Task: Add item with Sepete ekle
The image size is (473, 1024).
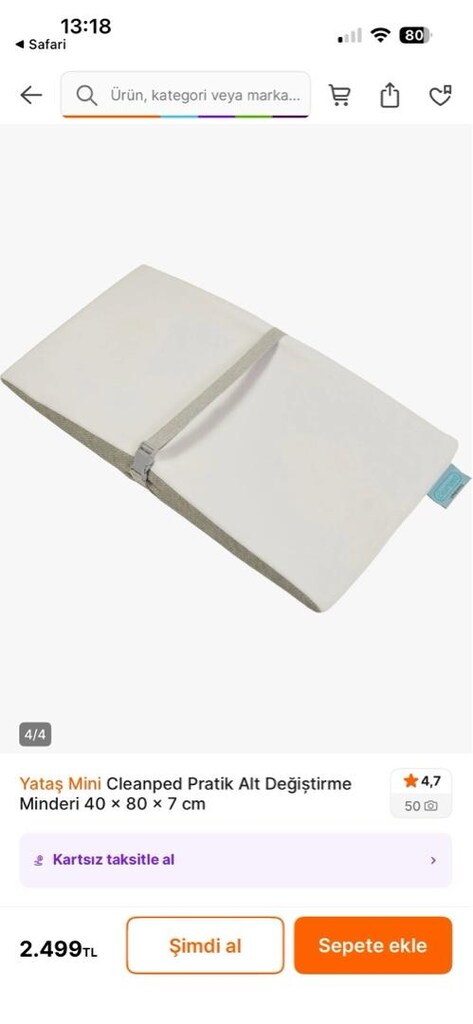Action: tap(373, 946)
